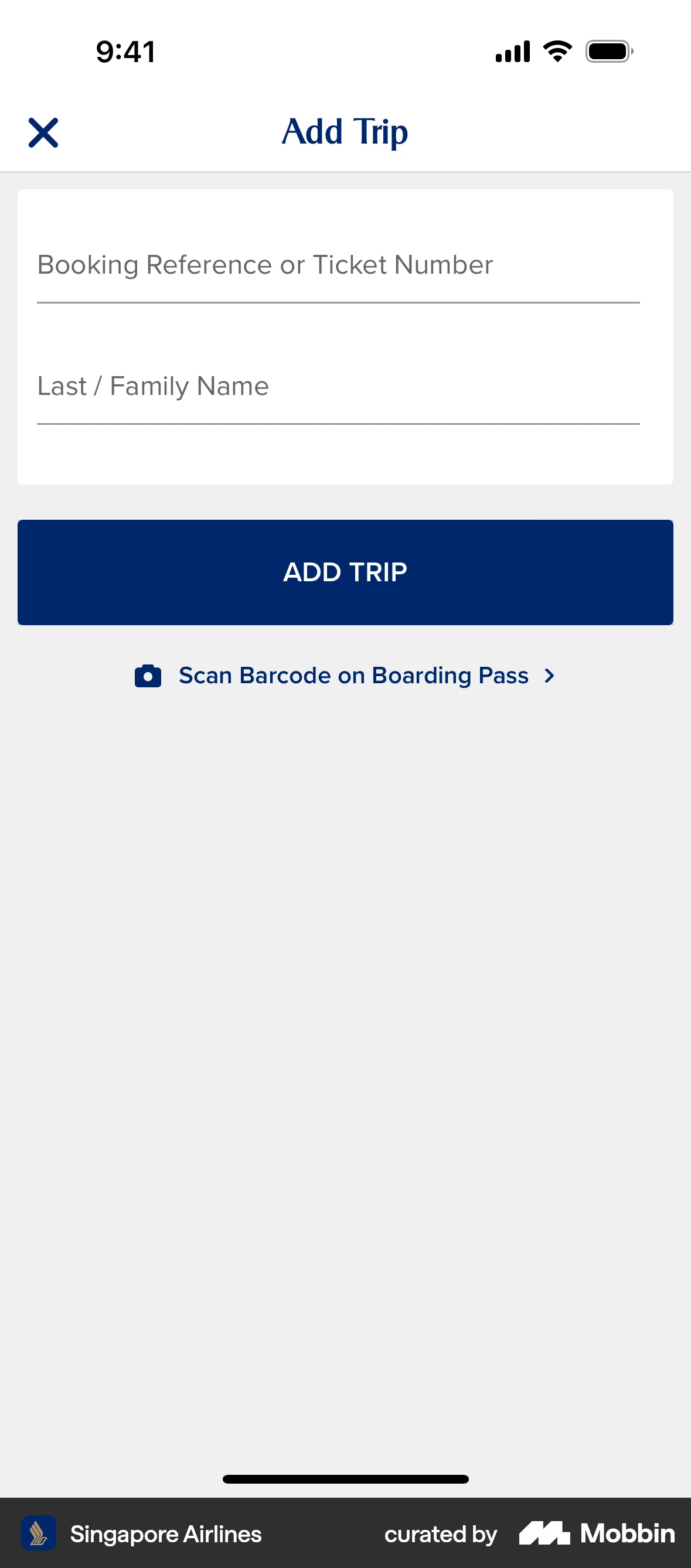Tap the Singapore Airlines label text
The image size is (691, 1568).
pos(166,1533)
